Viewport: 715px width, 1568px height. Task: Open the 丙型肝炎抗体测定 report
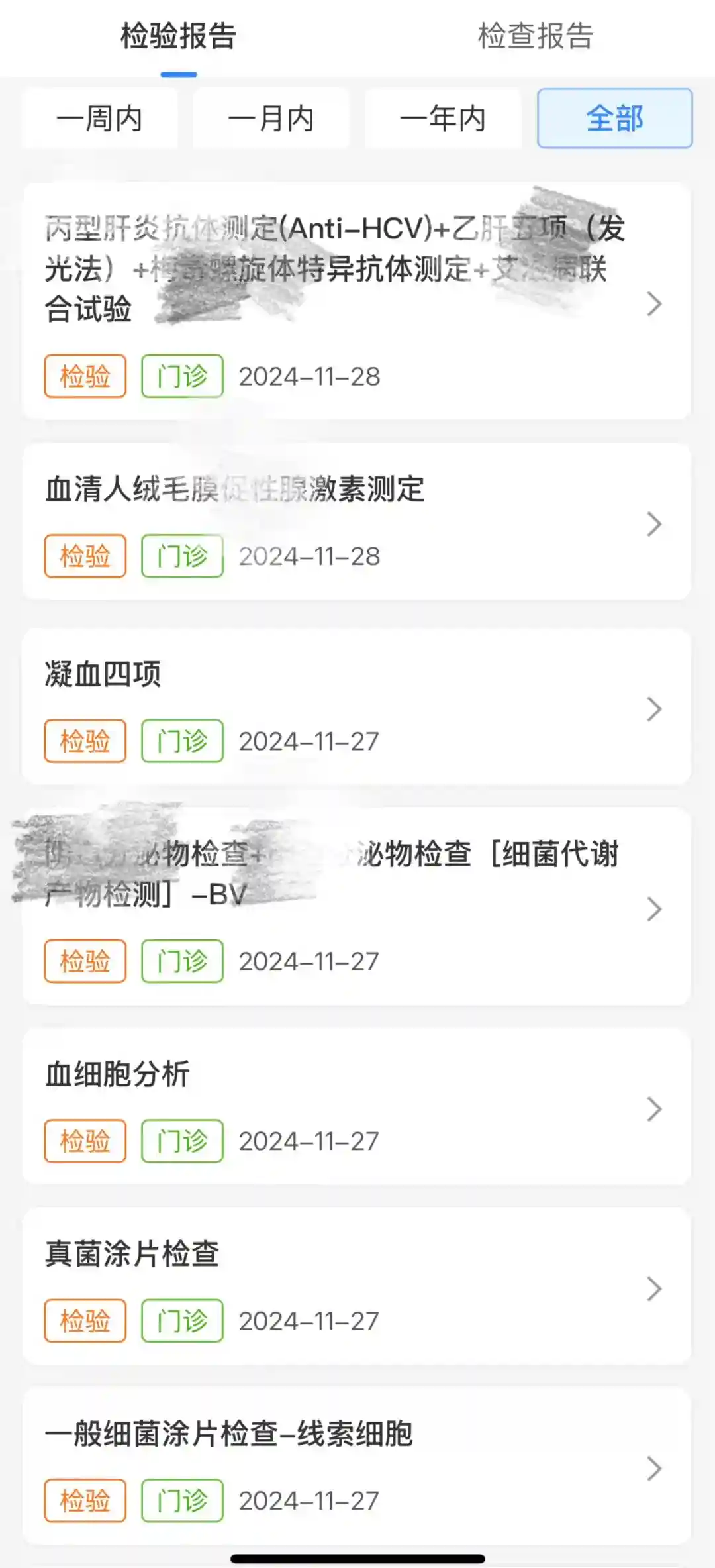(357, 301)
